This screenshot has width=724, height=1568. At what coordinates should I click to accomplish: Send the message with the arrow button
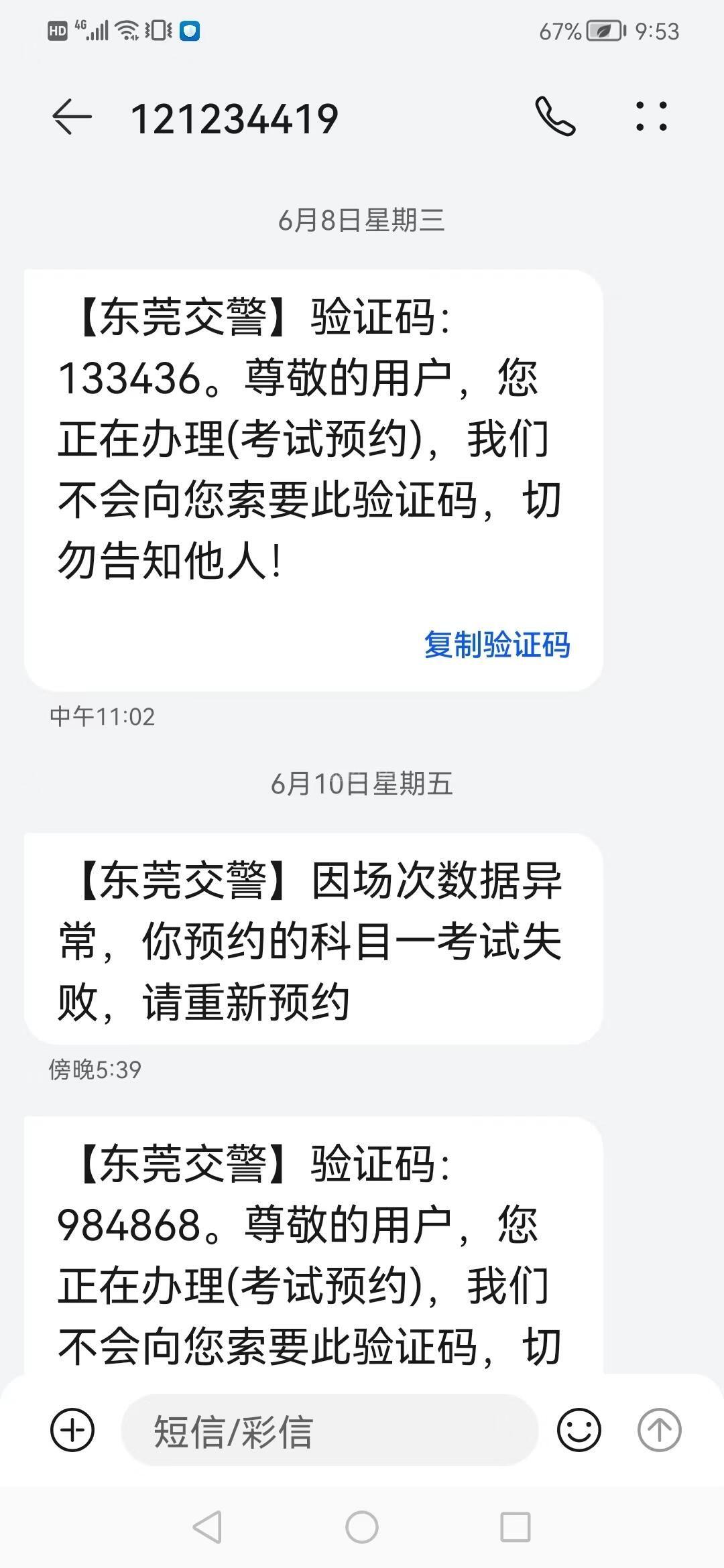click(659, 1430)
